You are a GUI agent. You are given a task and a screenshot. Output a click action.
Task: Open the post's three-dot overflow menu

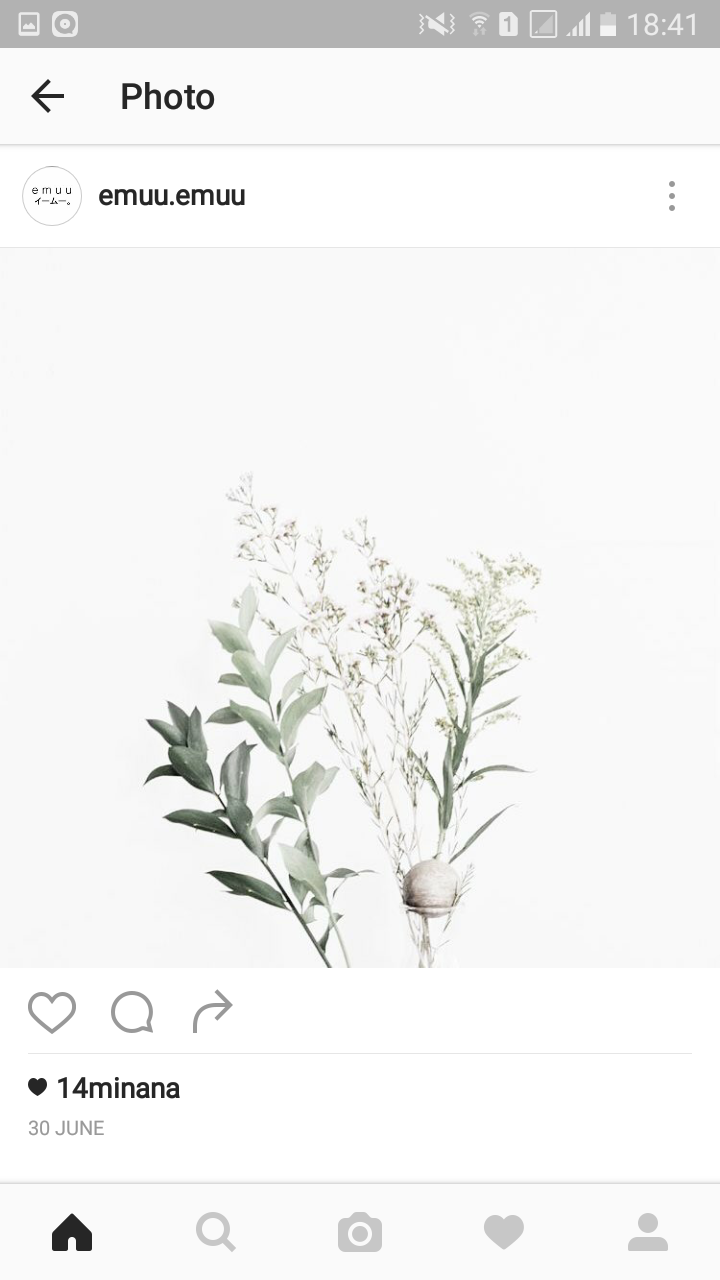[x=672, y=196]
